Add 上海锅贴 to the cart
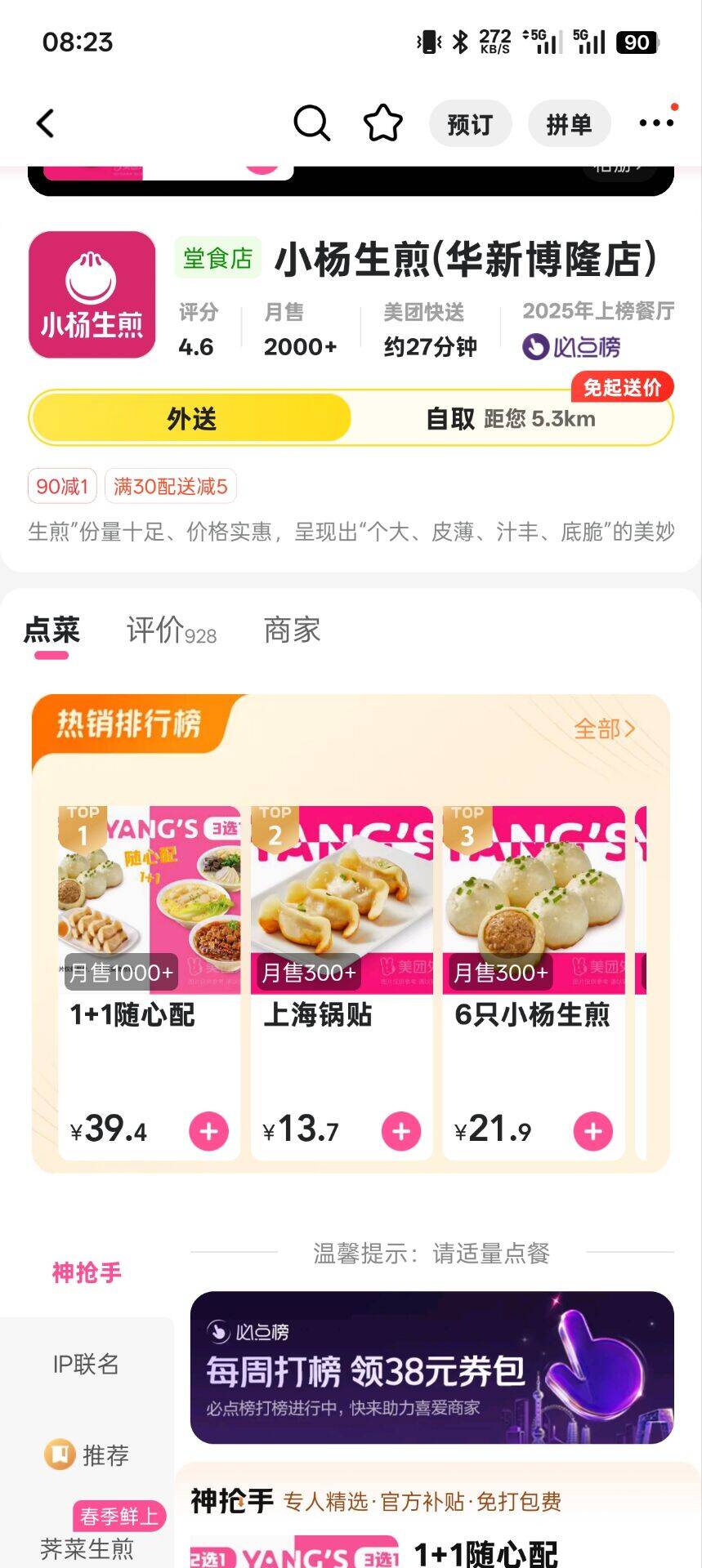Image resolution: width=702 pixels, height=1568 pixels. [400, 1131]
